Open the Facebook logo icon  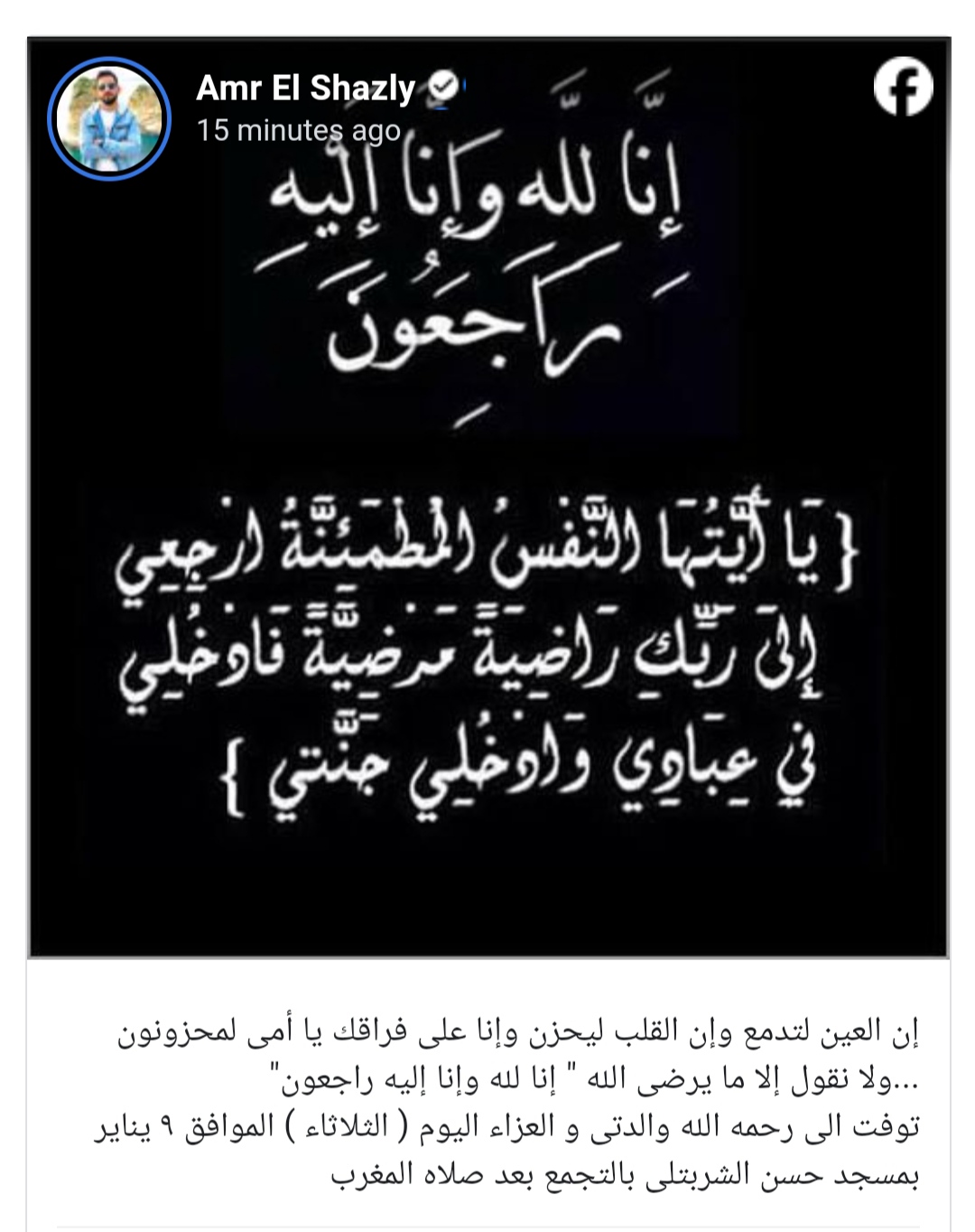[x=903, y=88]
